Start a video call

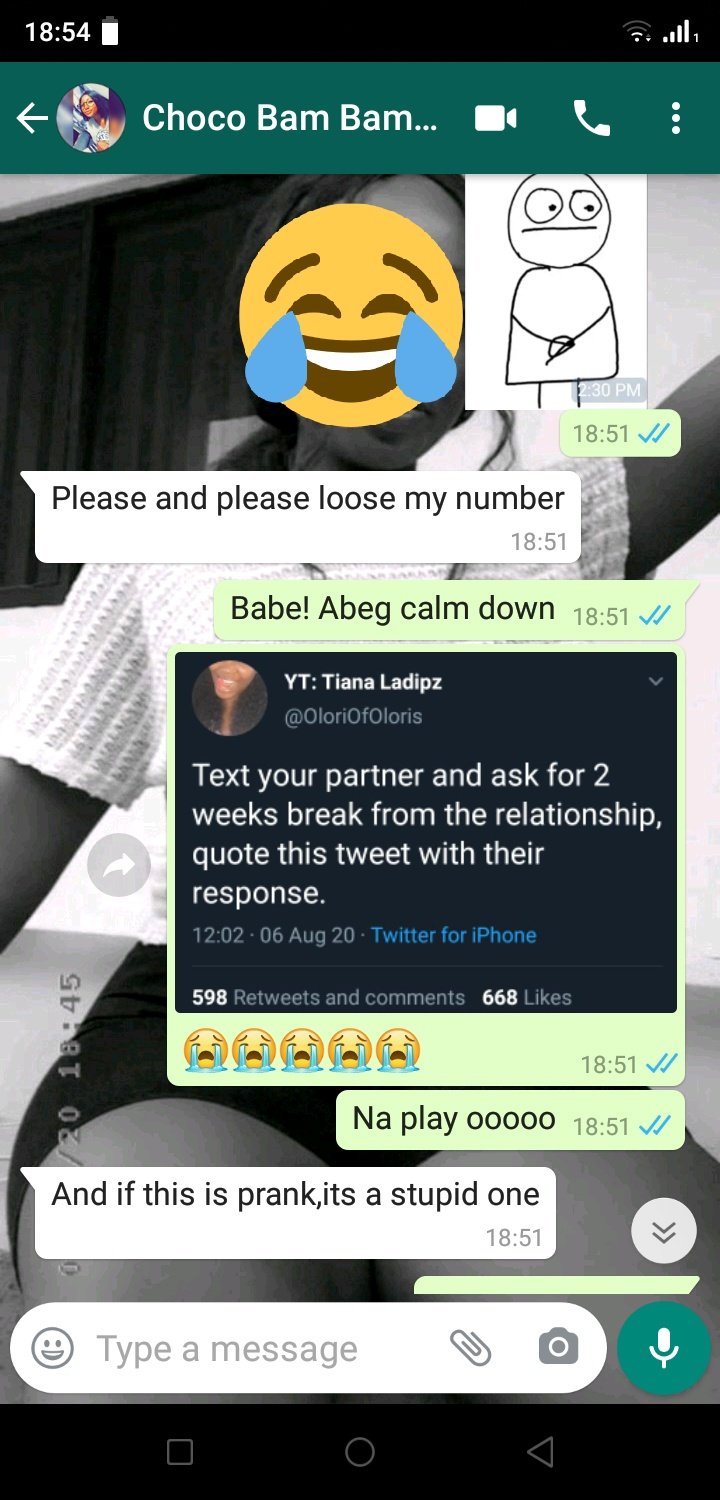(496, 119)
